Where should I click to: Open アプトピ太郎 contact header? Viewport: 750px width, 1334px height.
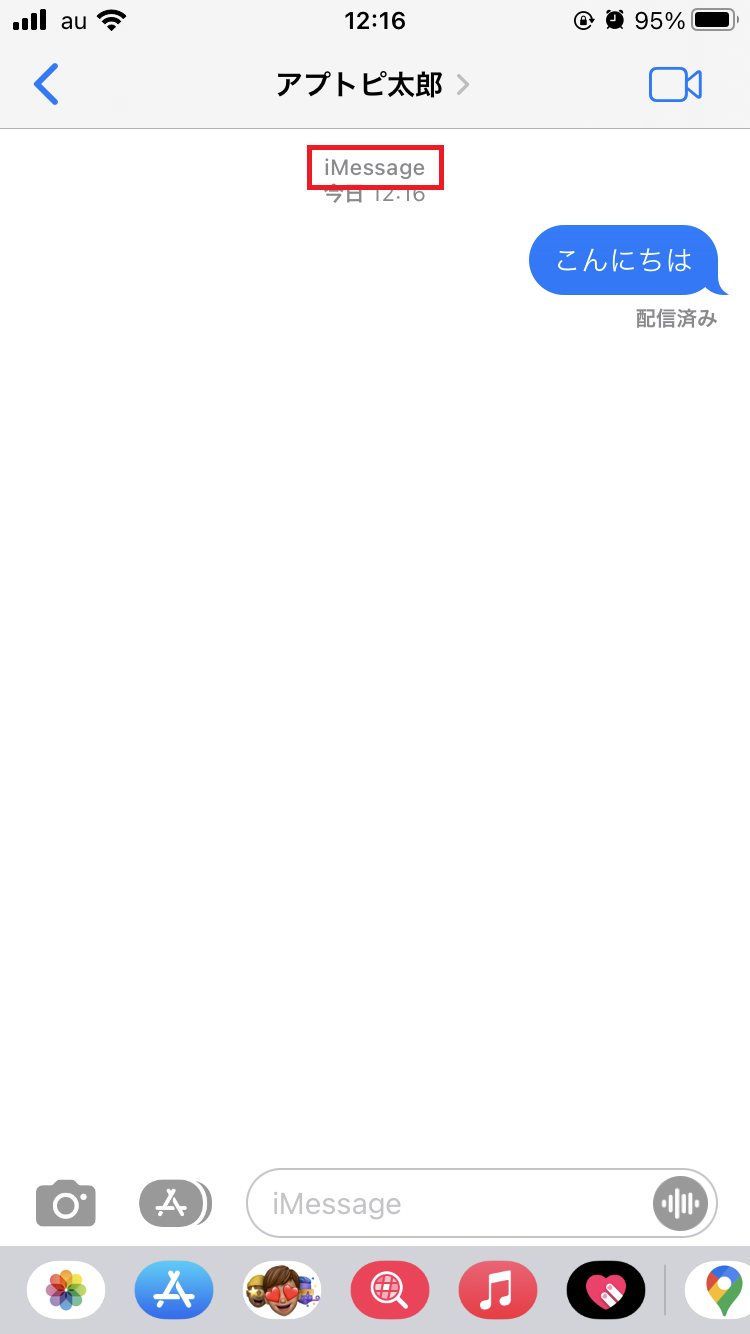pyautogui.click(x=360, y=85)
